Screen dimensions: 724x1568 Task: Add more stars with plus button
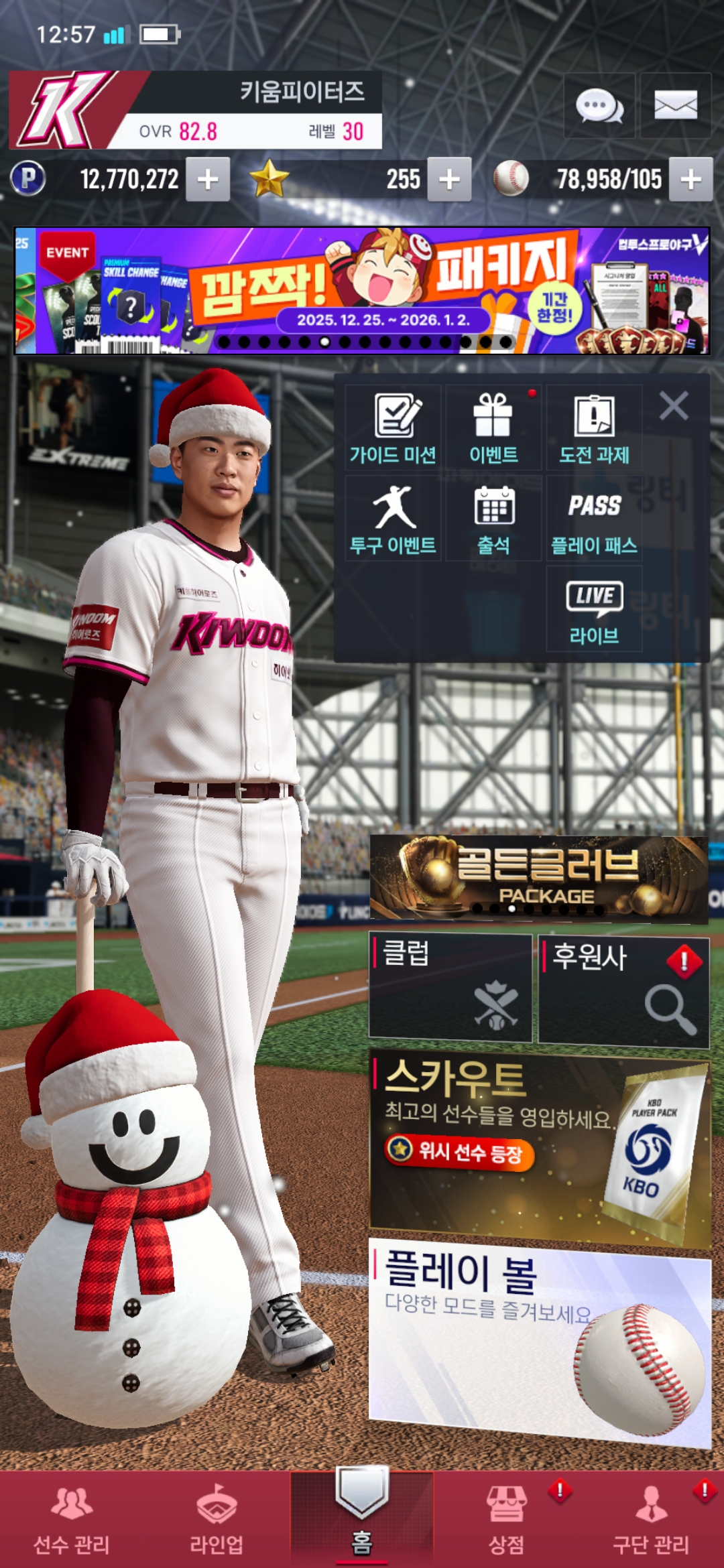click(x=449, y=180)
